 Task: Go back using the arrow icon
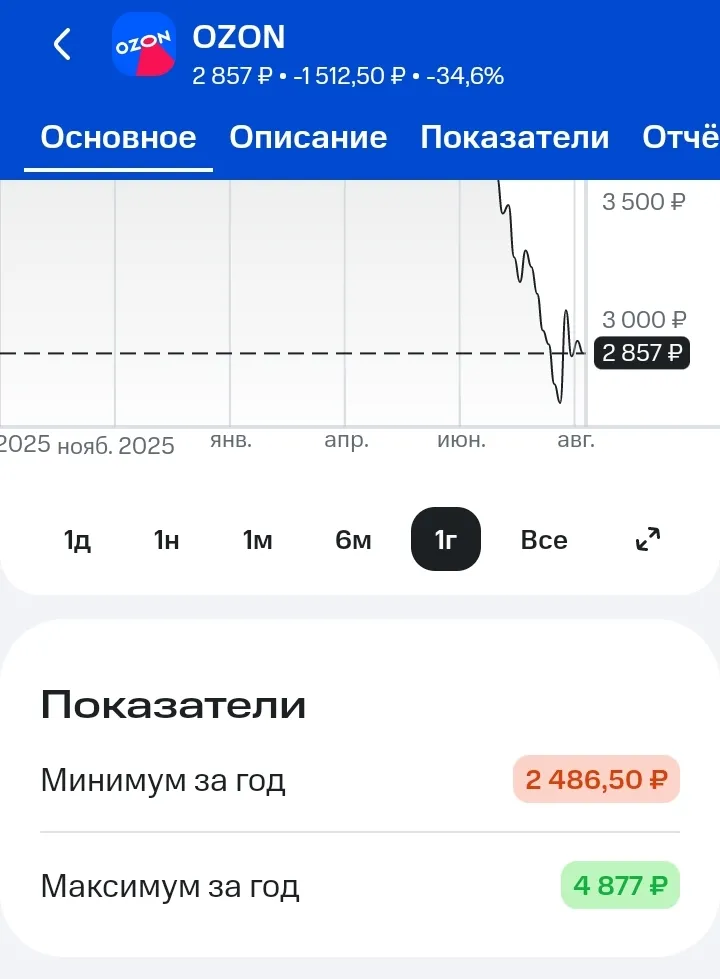tap(62, 44)
